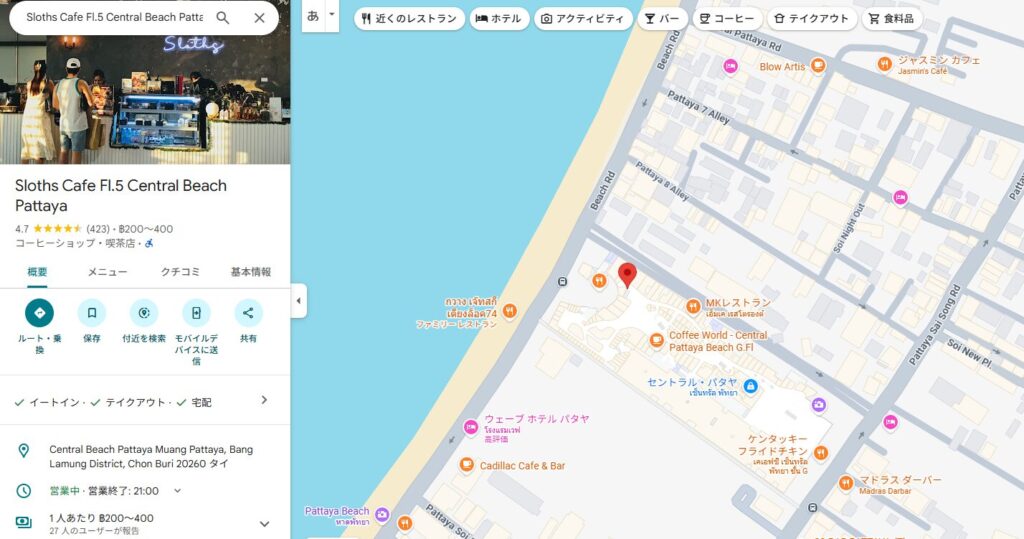Viewport: 1024px width, 539px height.
Task: Send to mobile device
Action: coord(196,313)
